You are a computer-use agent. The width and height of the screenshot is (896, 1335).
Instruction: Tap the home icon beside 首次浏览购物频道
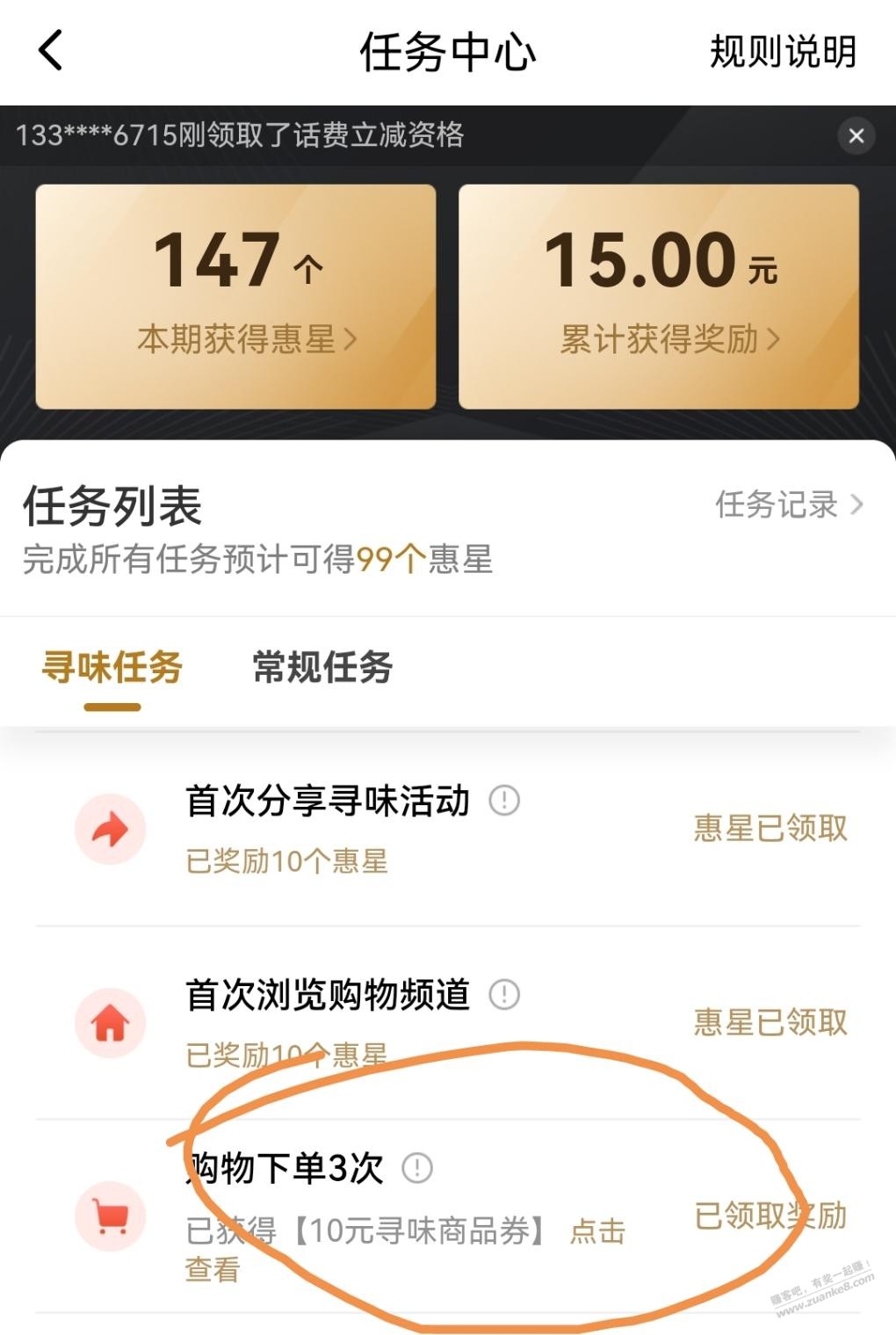(110, 1022)
